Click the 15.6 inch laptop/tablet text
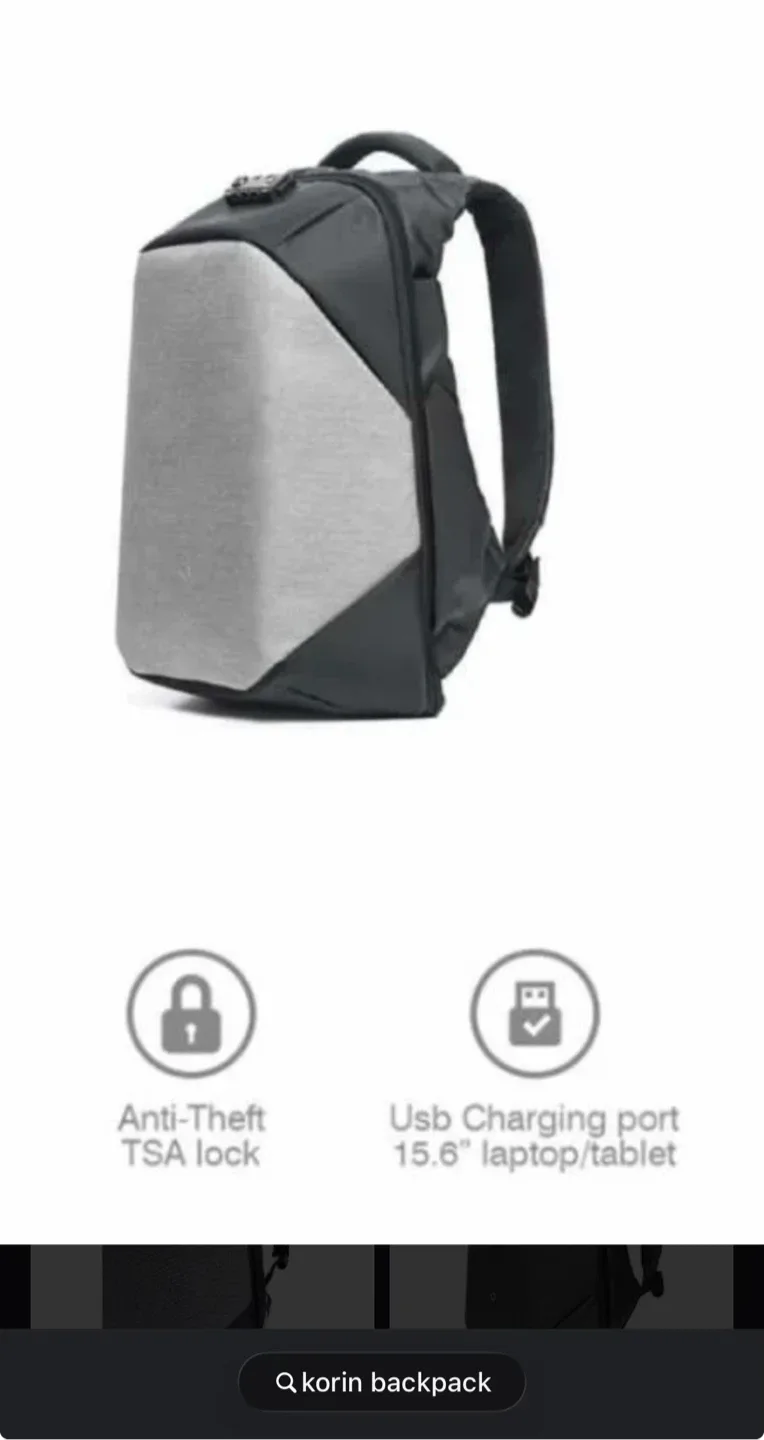The image size is (764, 1440). point(534,1154)
